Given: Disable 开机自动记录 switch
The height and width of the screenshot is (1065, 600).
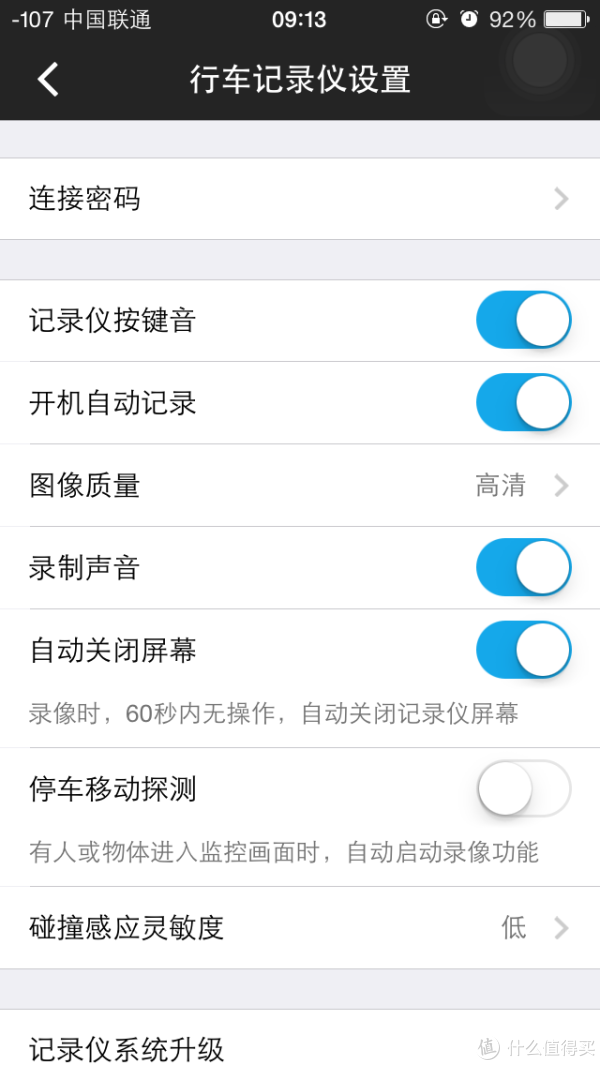Looking at the screenshot, I should (523, 403).
